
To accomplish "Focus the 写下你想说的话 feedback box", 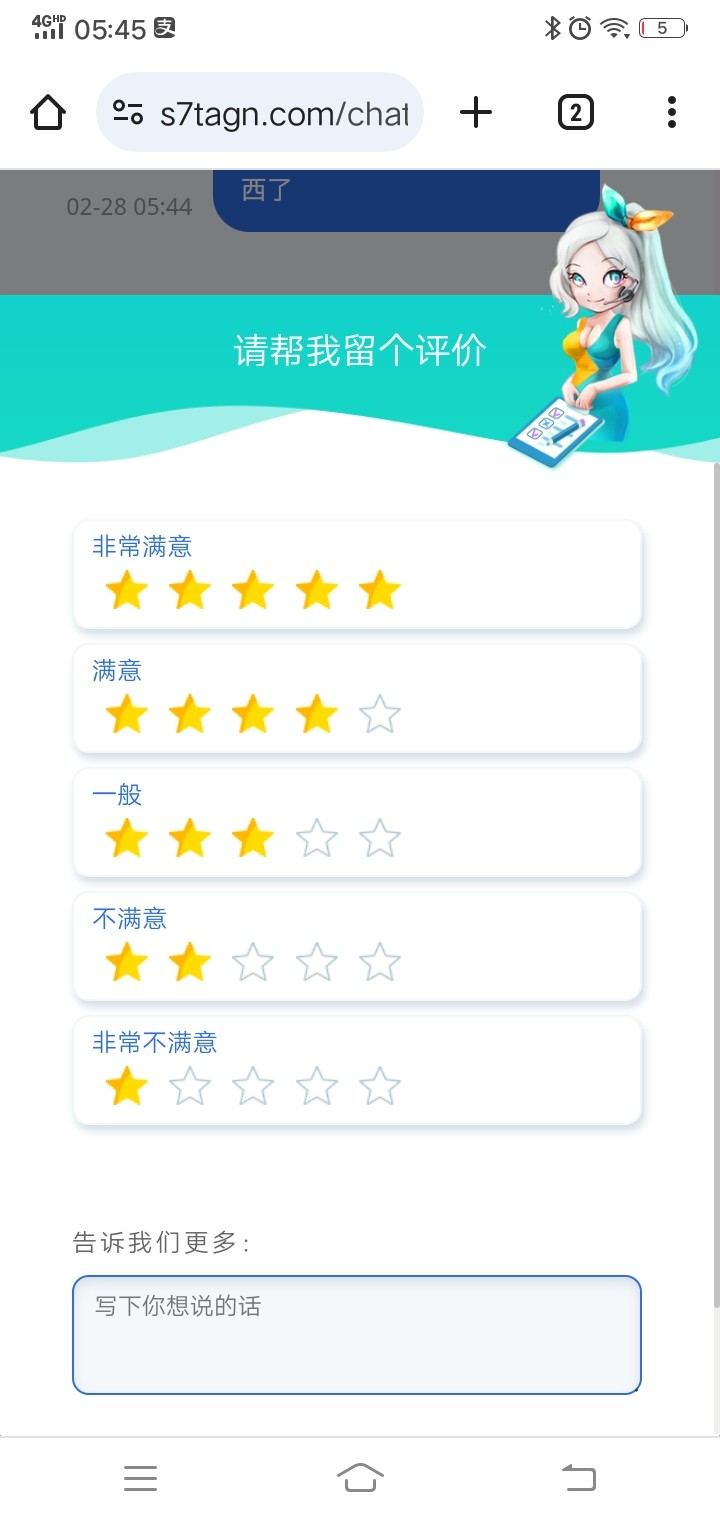I will click(x=357, y=1335).
